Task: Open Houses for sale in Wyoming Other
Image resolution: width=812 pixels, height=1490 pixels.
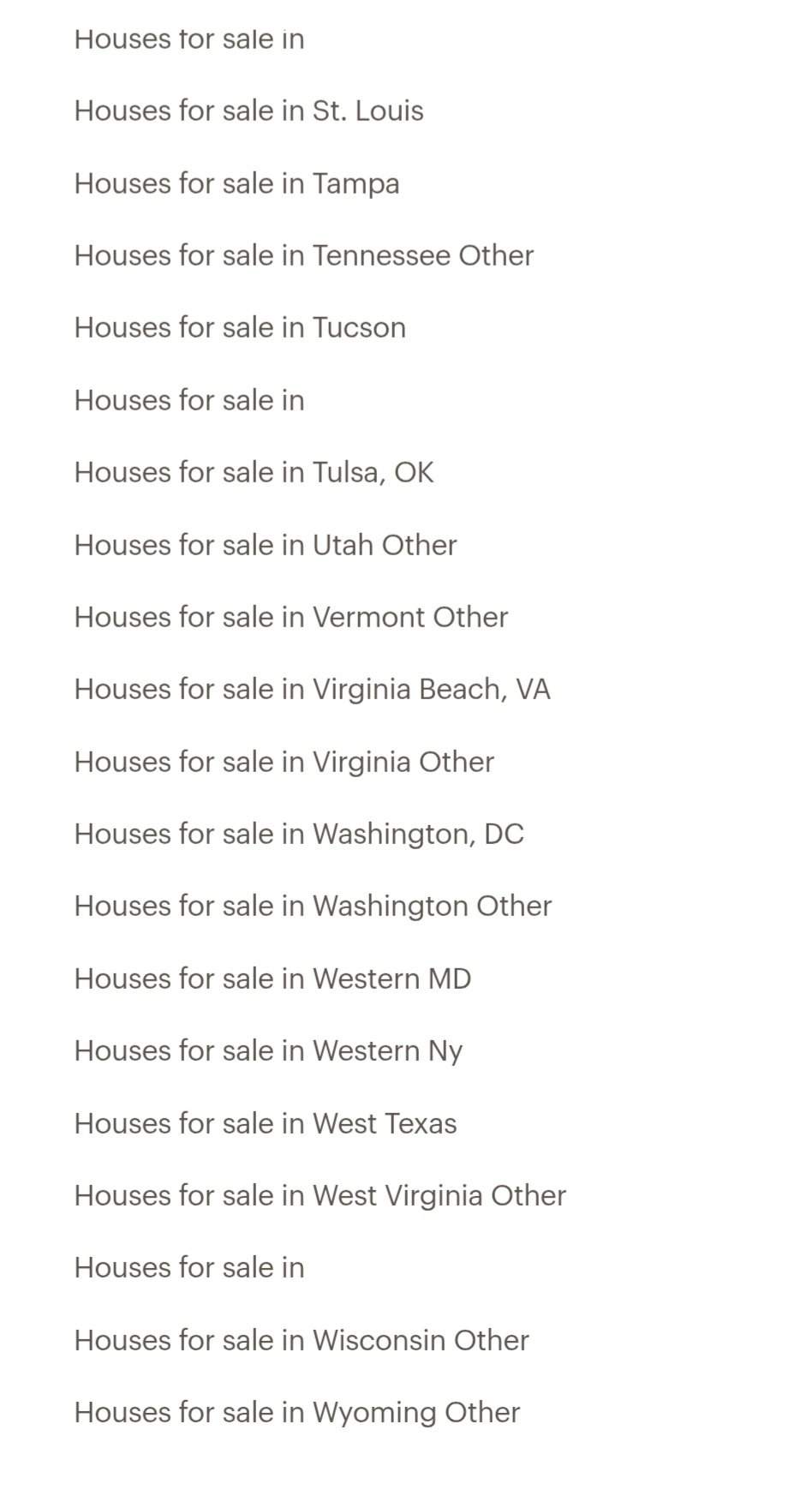Action: 297,1412
